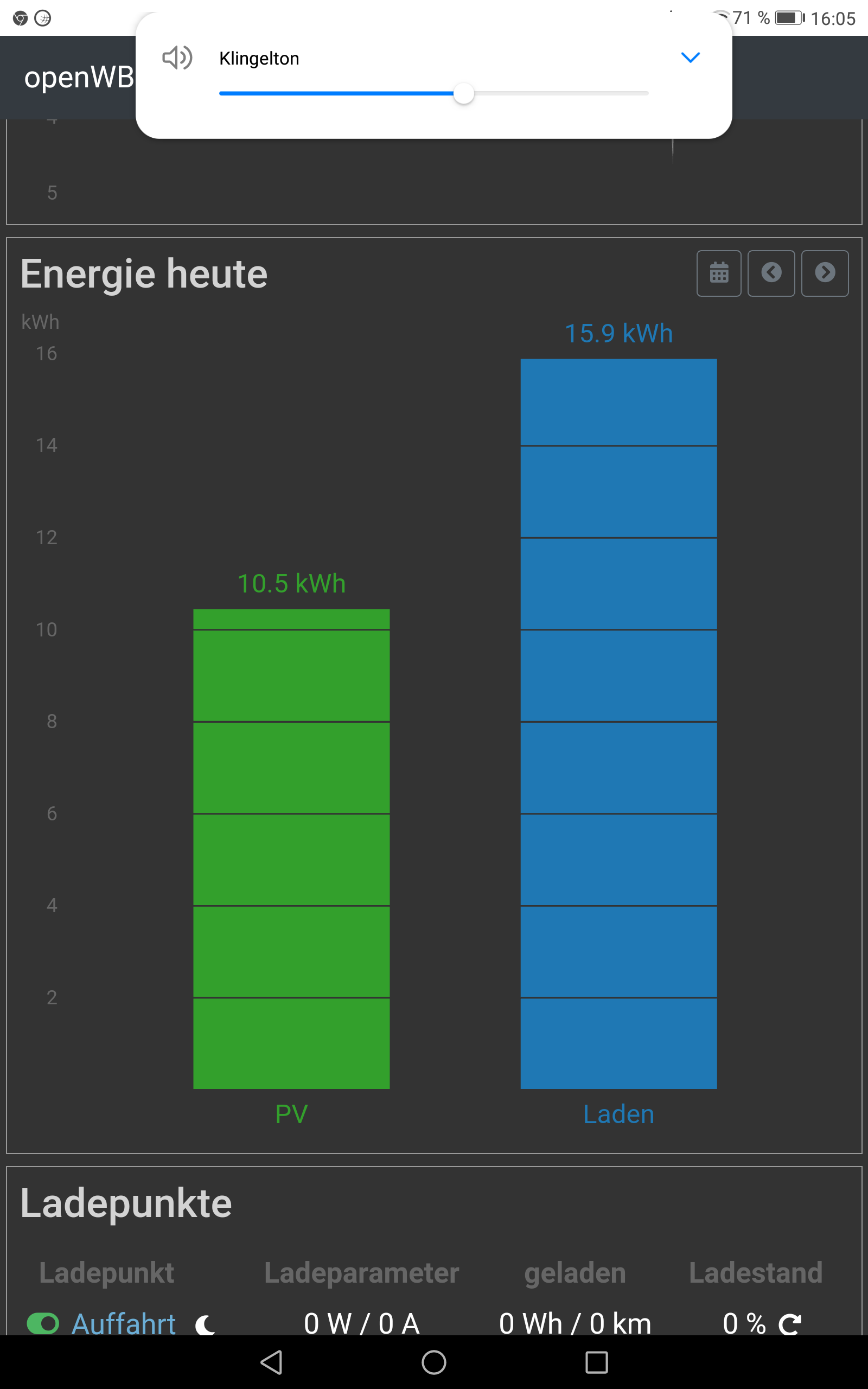The image size is (868, 1389).
Task: Tap the system home button
Action: (433, 1362)
